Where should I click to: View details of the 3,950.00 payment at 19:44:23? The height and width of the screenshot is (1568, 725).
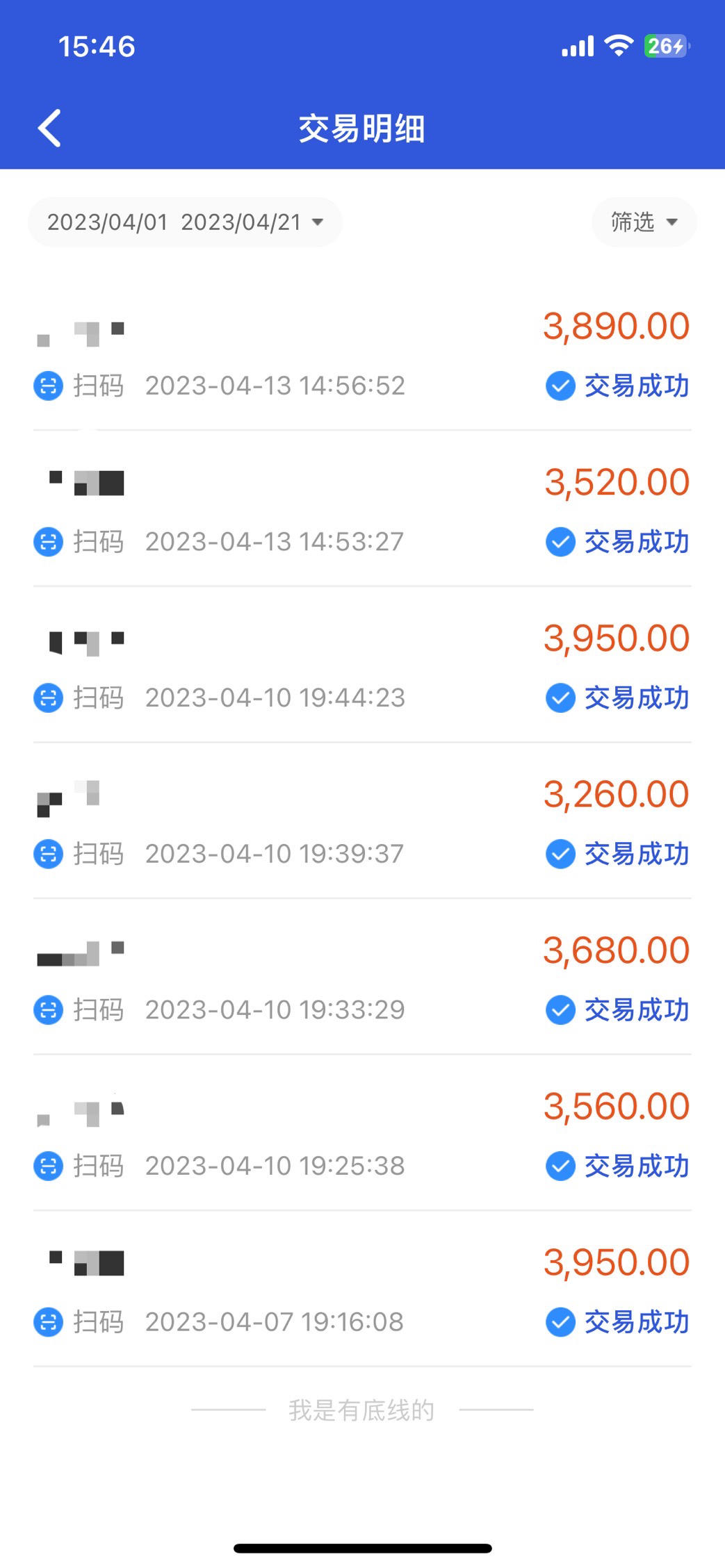click(x=362, y=665)
